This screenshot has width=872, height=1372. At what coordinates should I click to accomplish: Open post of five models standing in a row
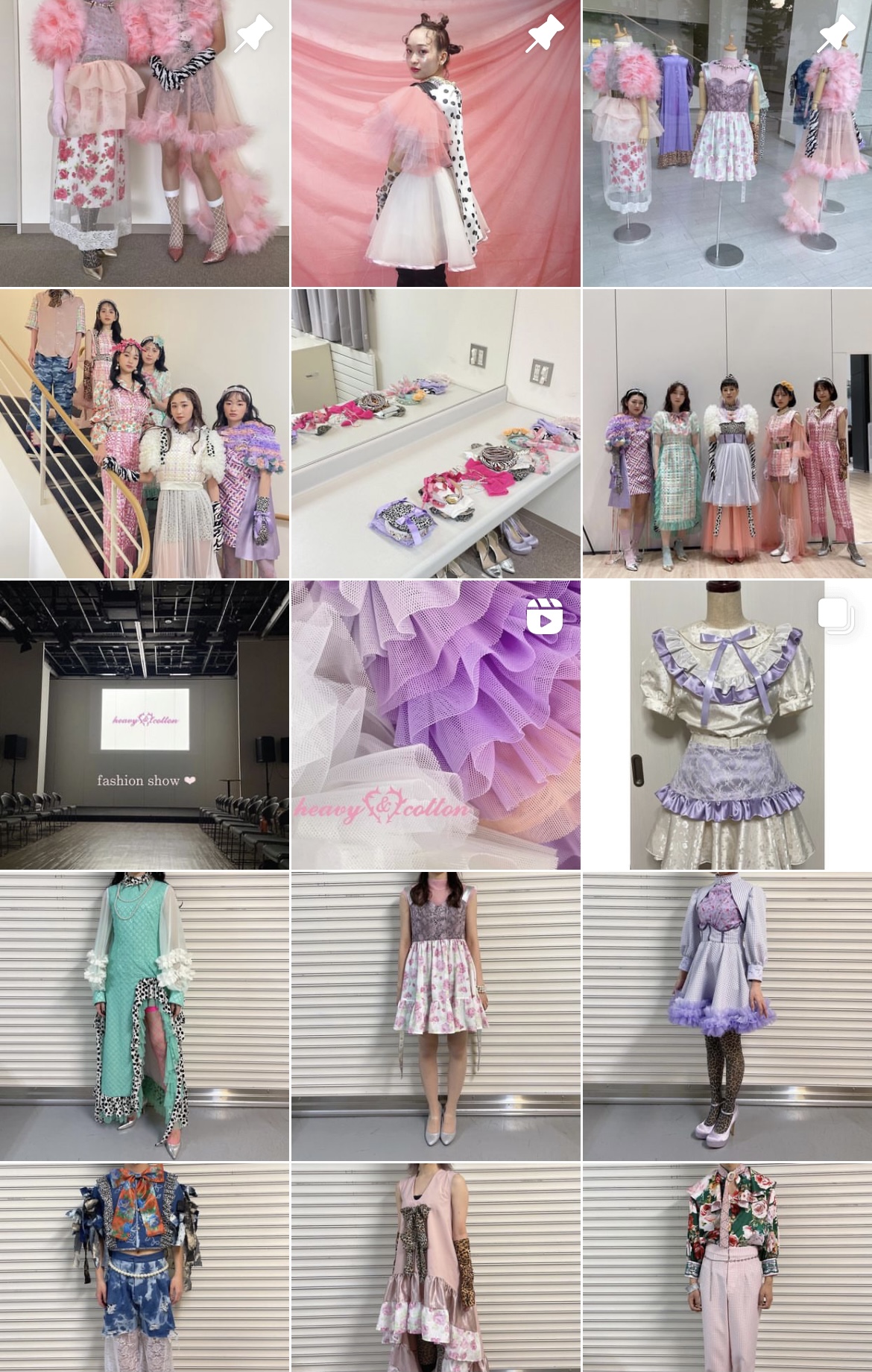point(727,434)
